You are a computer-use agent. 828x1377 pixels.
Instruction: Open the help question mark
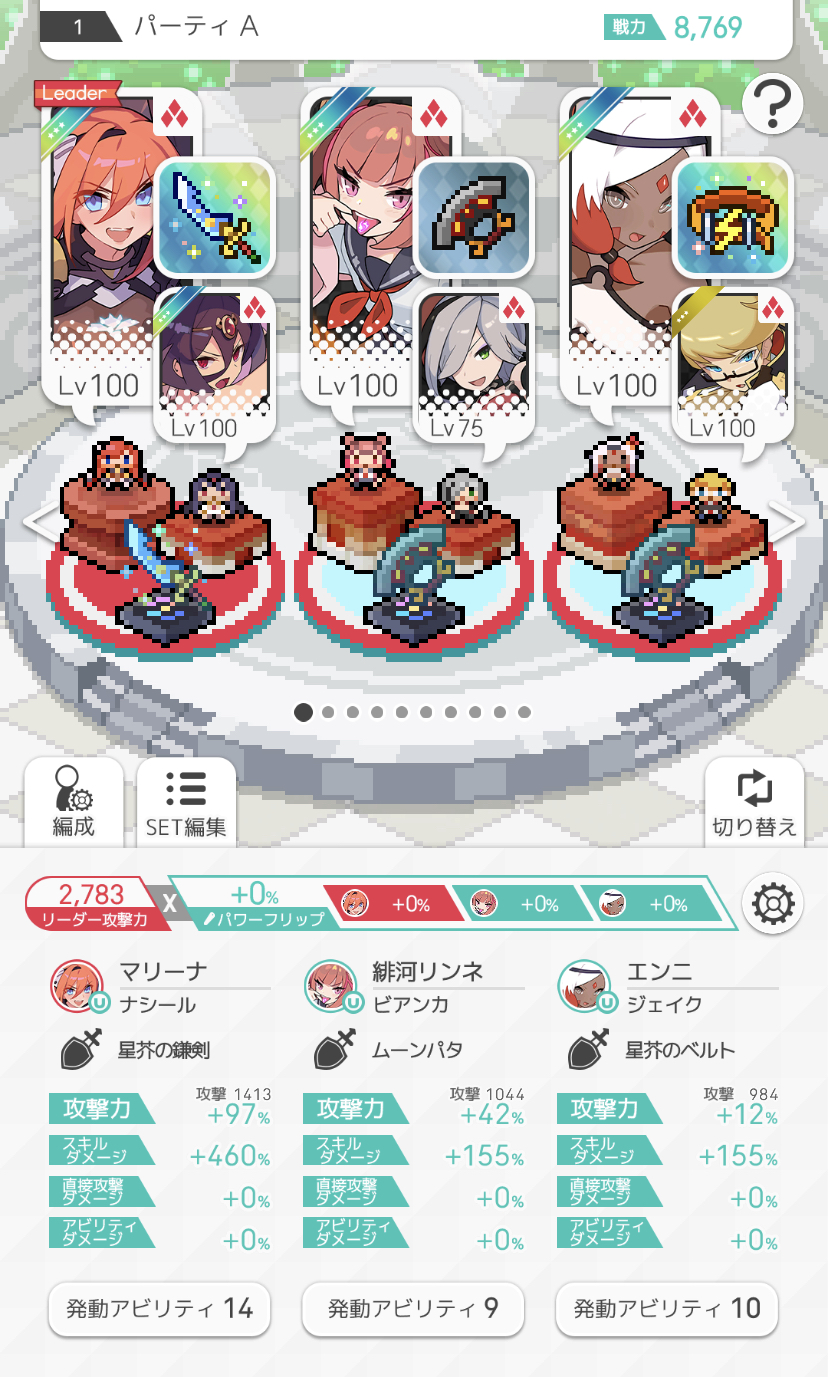[x=772, y=104]
